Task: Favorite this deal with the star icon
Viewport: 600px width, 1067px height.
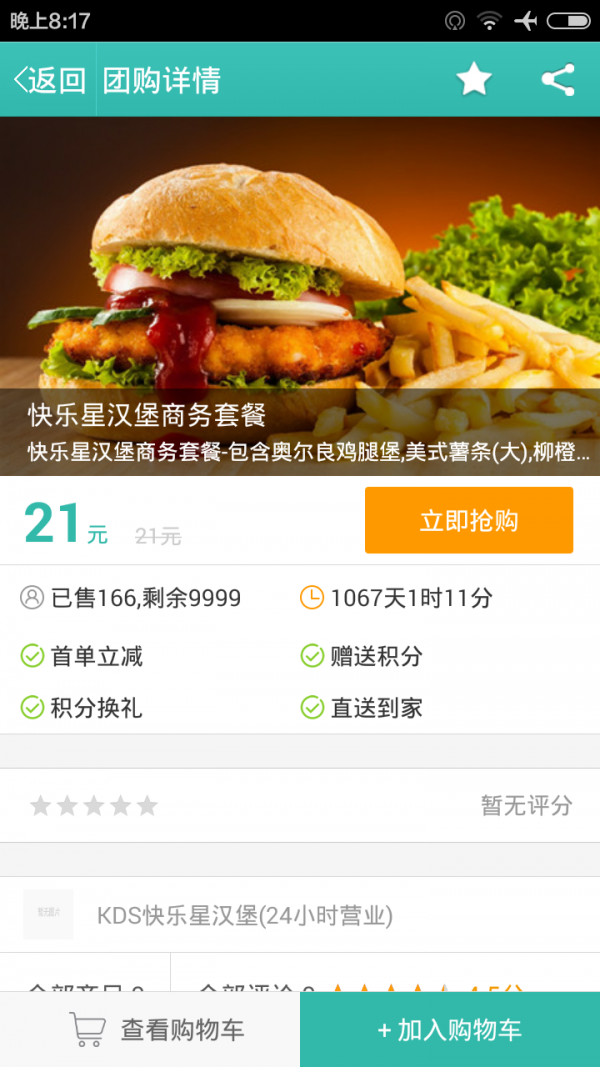Action: (474, 80)
